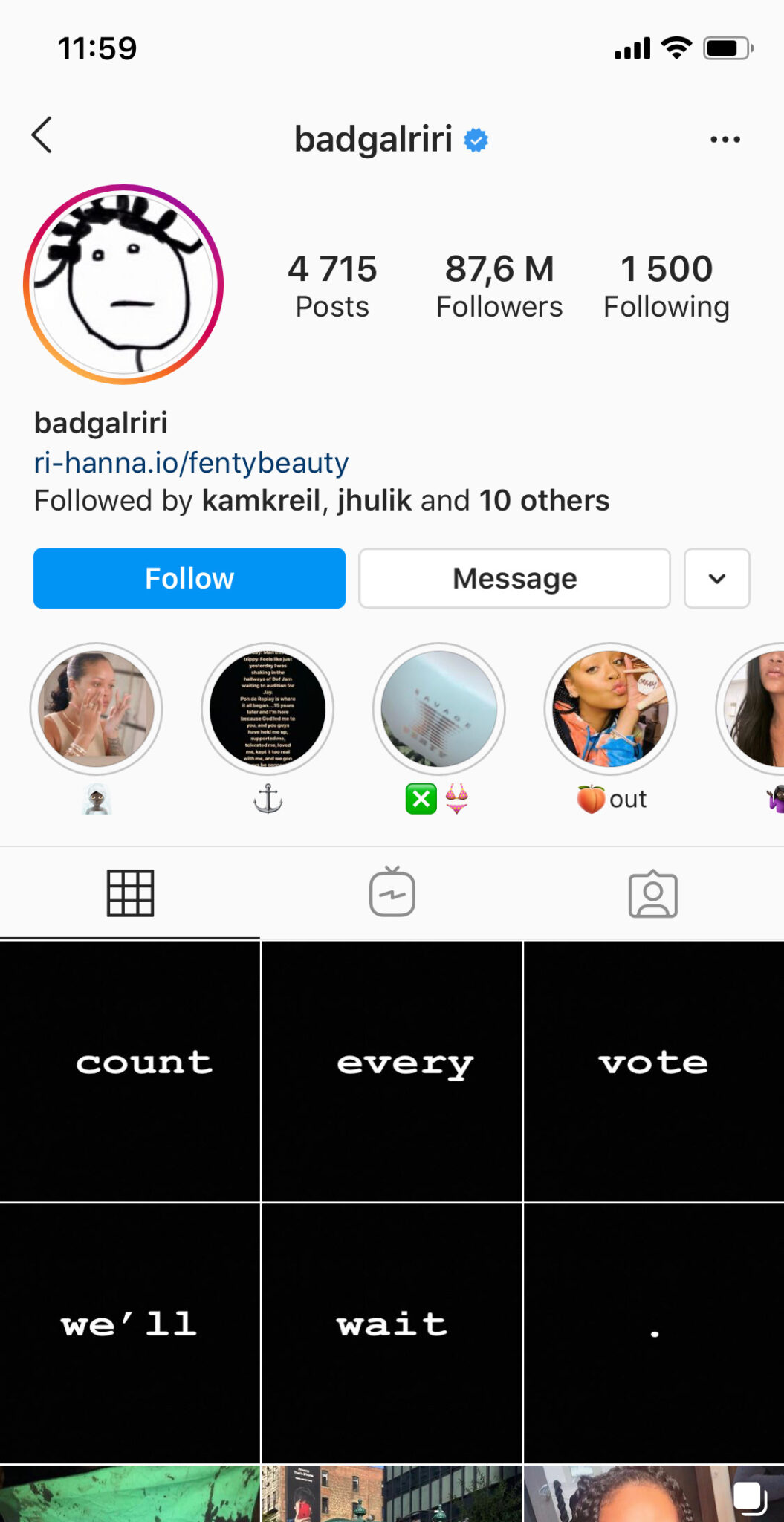Open the ri-hanna.io/fentybeauty link
Viewport: 784px width, 1522px height.
click(191, 463)
